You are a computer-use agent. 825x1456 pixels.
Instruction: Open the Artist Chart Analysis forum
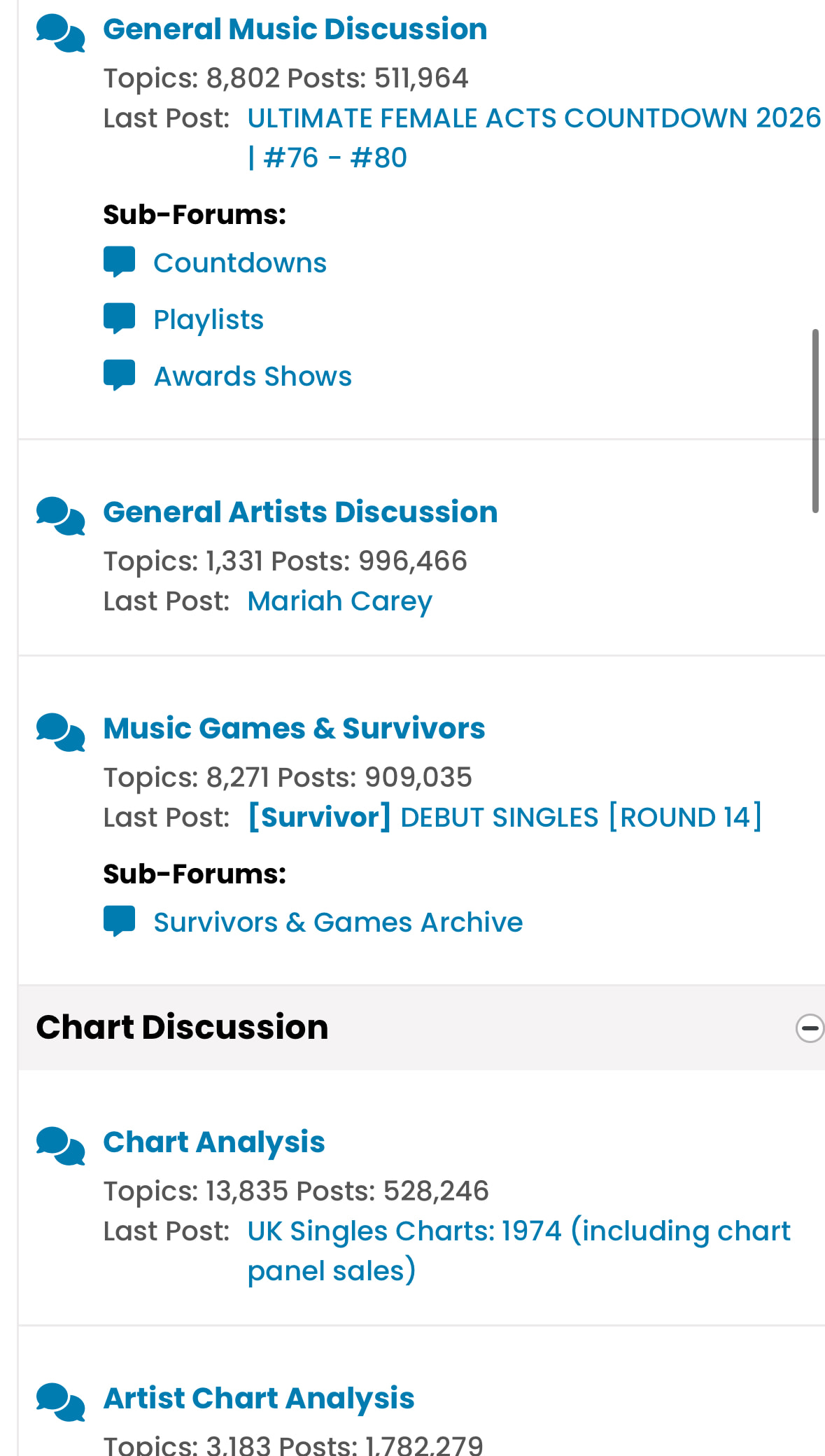pyautogui.click(x=259, y=1399)
